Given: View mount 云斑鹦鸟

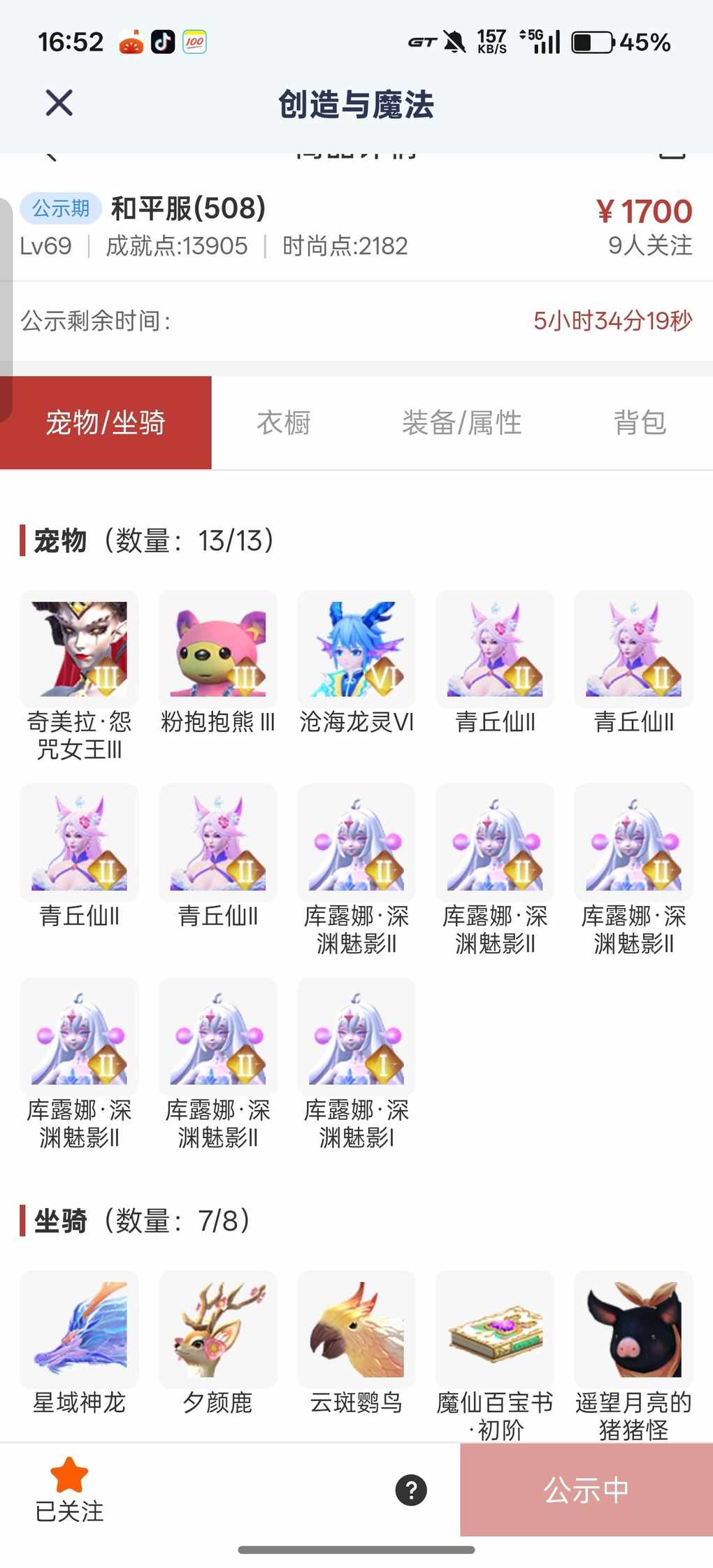Looking at the screenshot, I should 356,1329.
